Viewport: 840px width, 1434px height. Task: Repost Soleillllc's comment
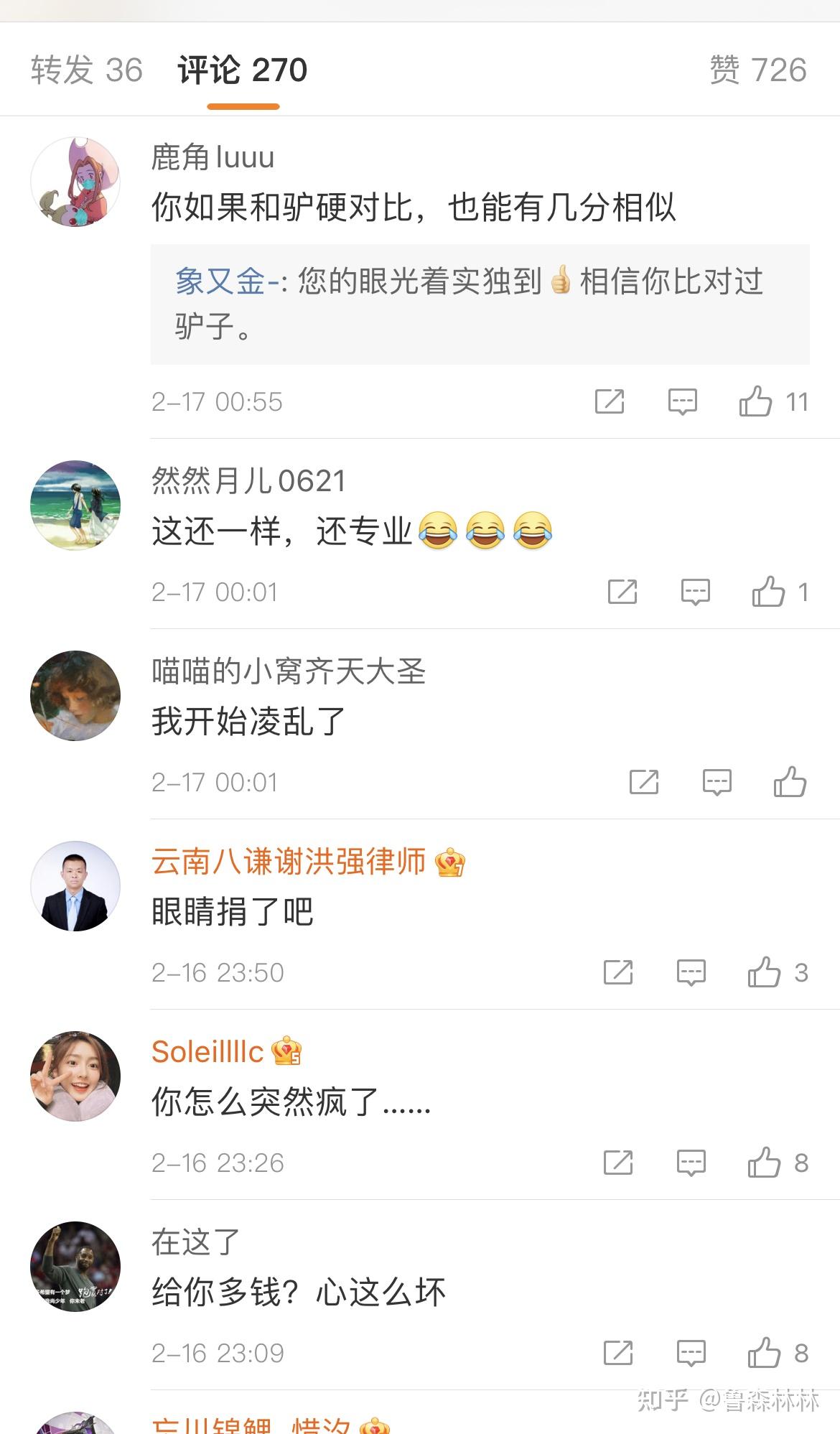(618, 1163)
